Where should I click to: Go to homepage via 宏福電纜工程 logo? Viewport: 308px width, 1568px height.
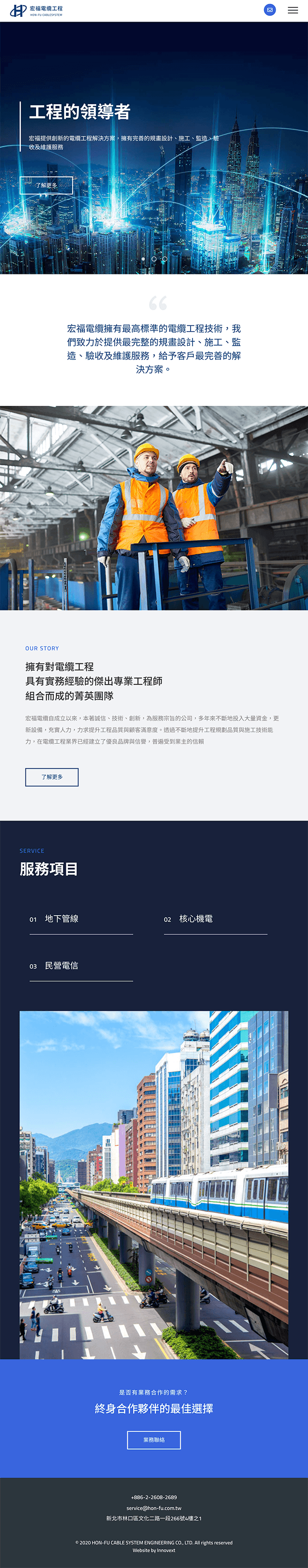[x=37, y=11]
